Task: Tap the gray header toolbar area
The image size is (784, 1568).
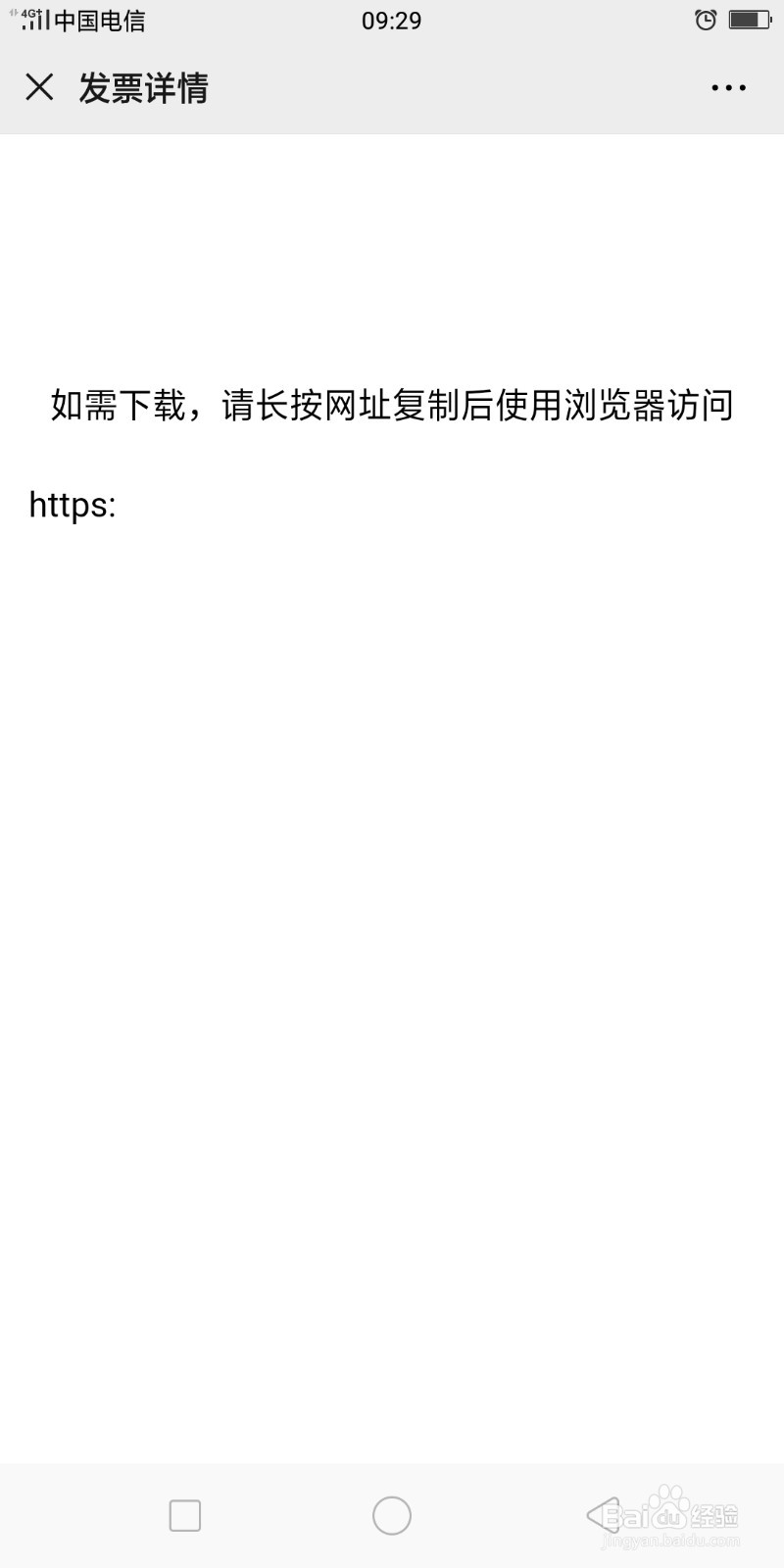Action: pos(441,87)
